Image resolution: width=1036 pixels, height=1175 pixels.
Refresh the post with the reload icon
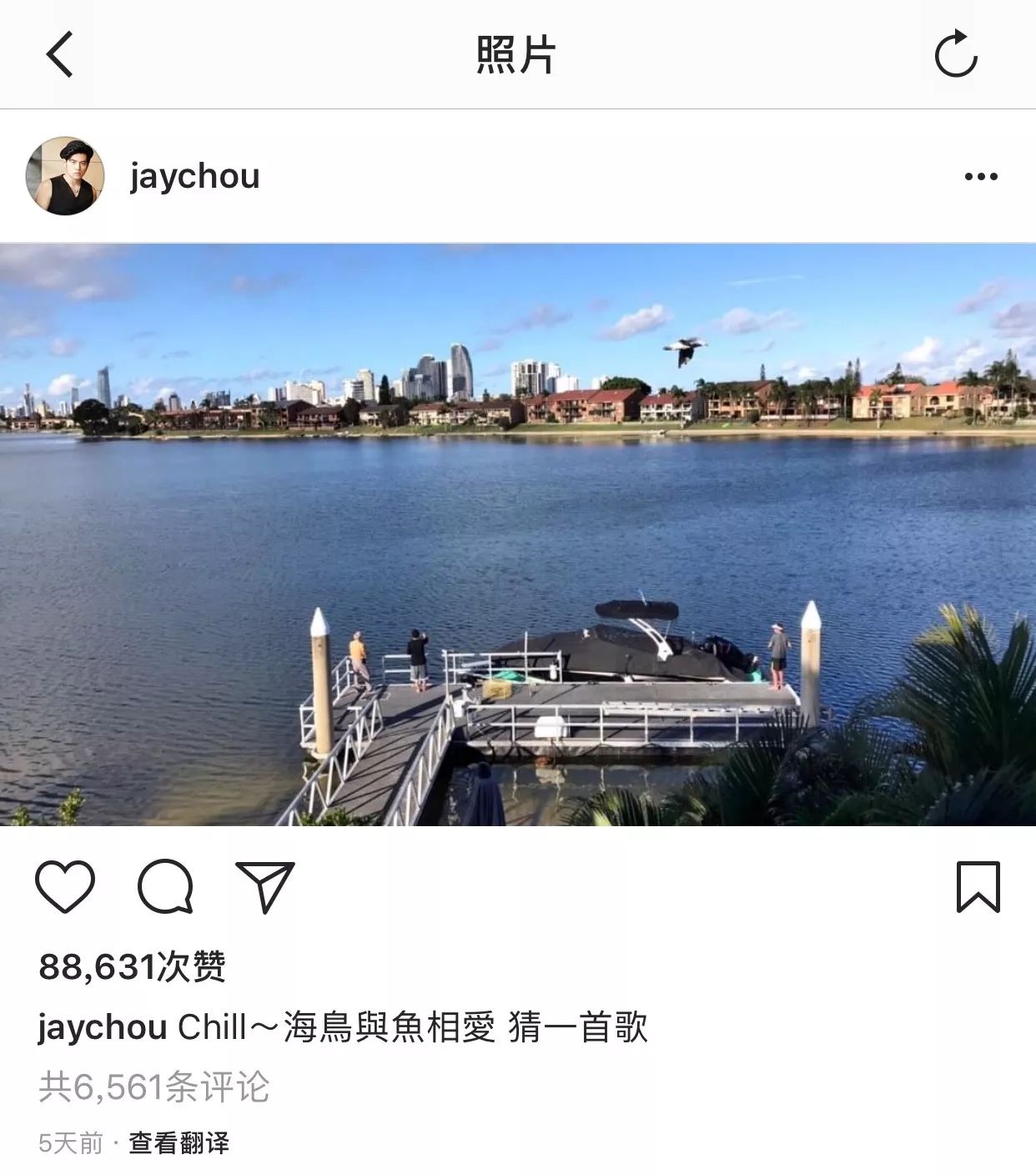tap(955, 54)
